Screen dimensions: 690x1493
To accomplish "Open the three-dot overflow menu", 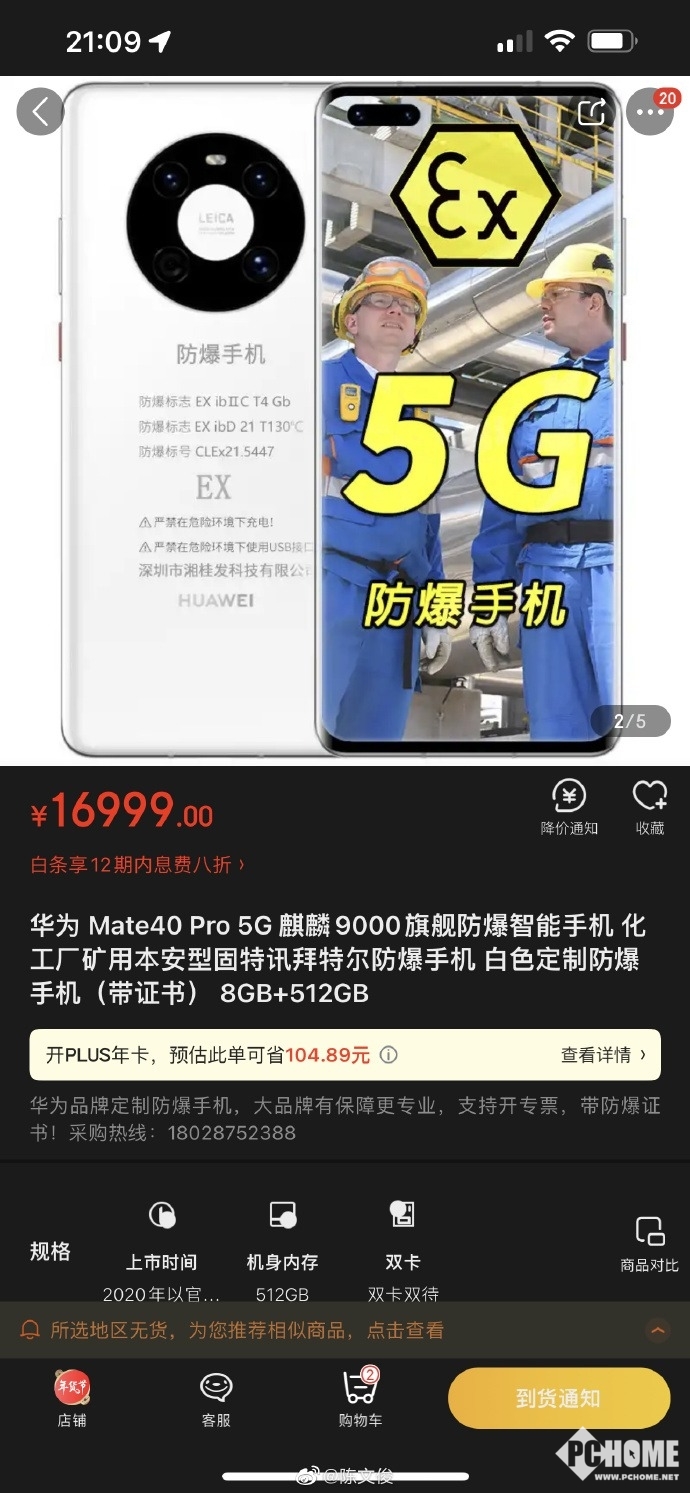I will coord(650,112).
